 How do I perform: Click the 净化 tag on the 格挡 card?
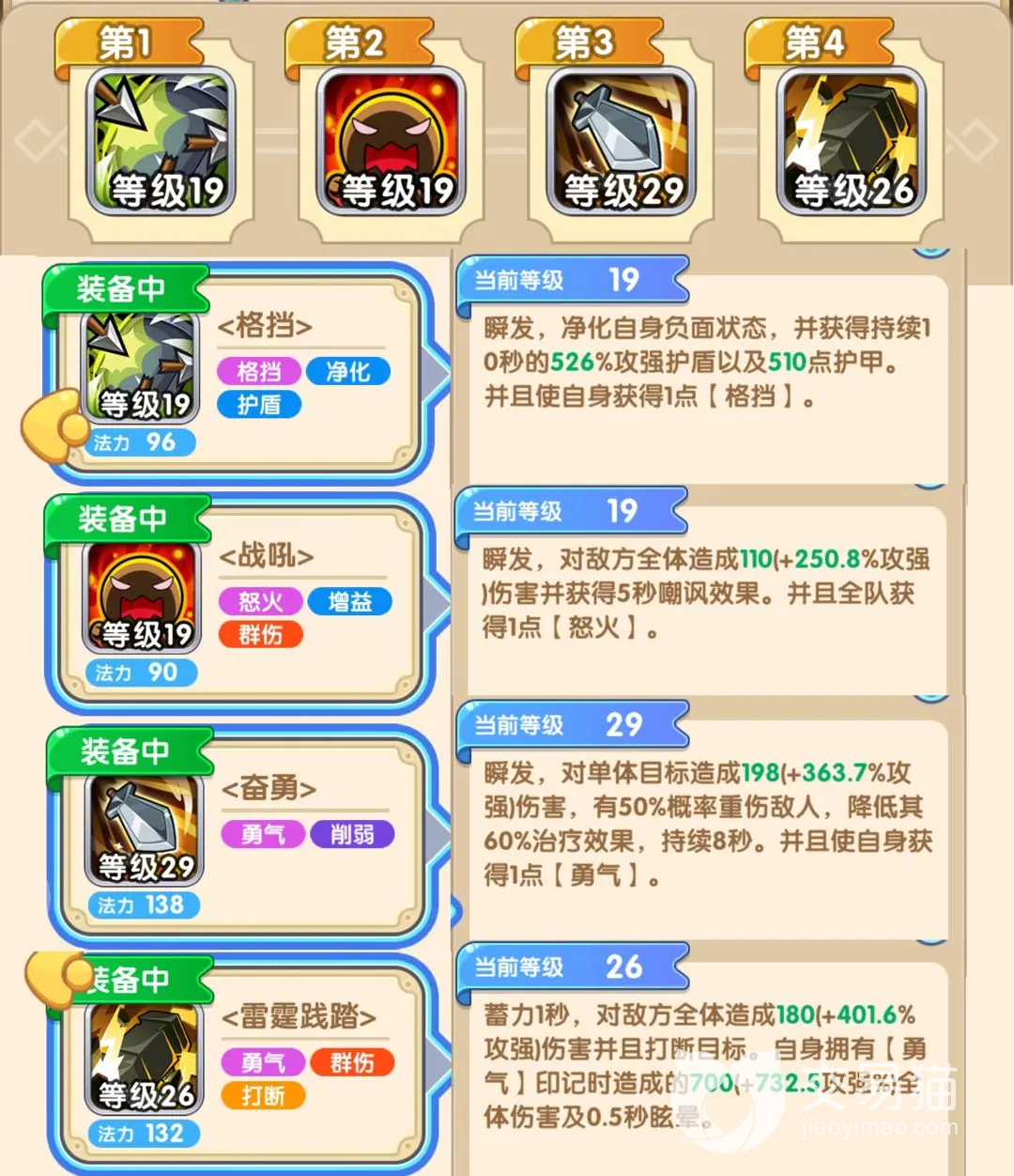coord(348,371)
